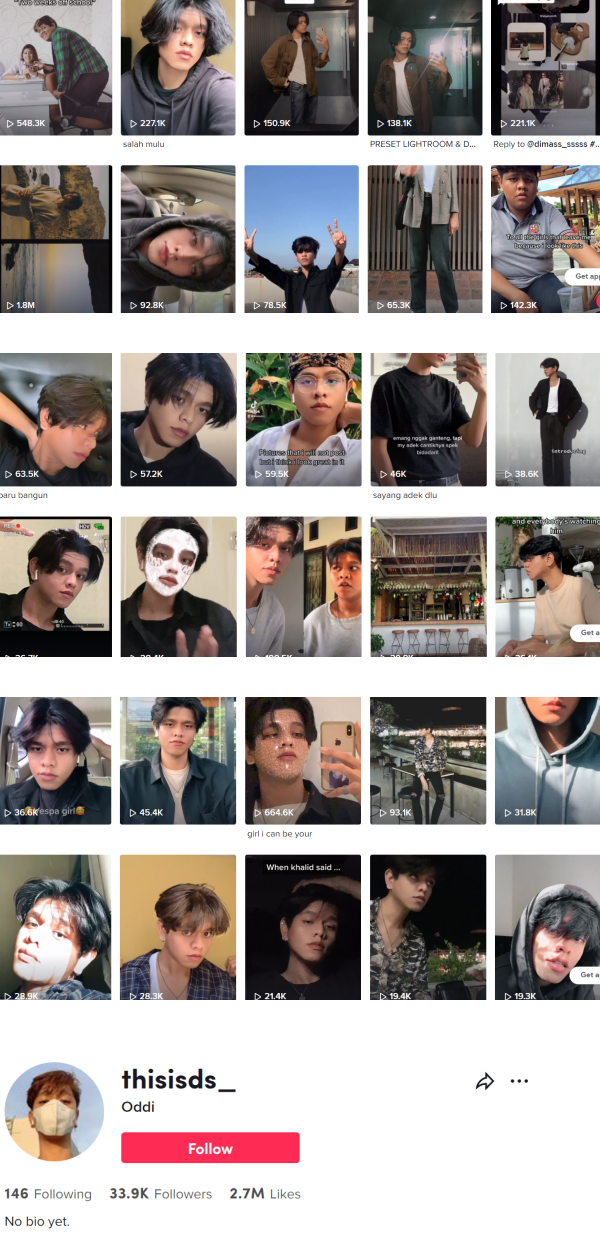The width and height of the screenshot is (600, 1244).
Task: Follow the thisisds_ account
Action: pyautogui.click(x=210, y=1148)
